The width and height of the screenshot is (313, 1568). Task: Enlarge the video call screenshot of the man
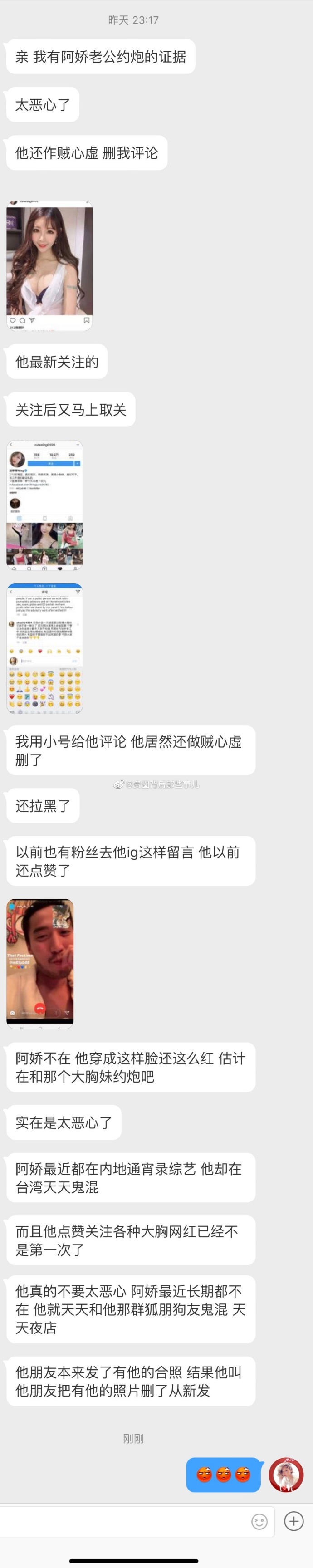point(39,963)
